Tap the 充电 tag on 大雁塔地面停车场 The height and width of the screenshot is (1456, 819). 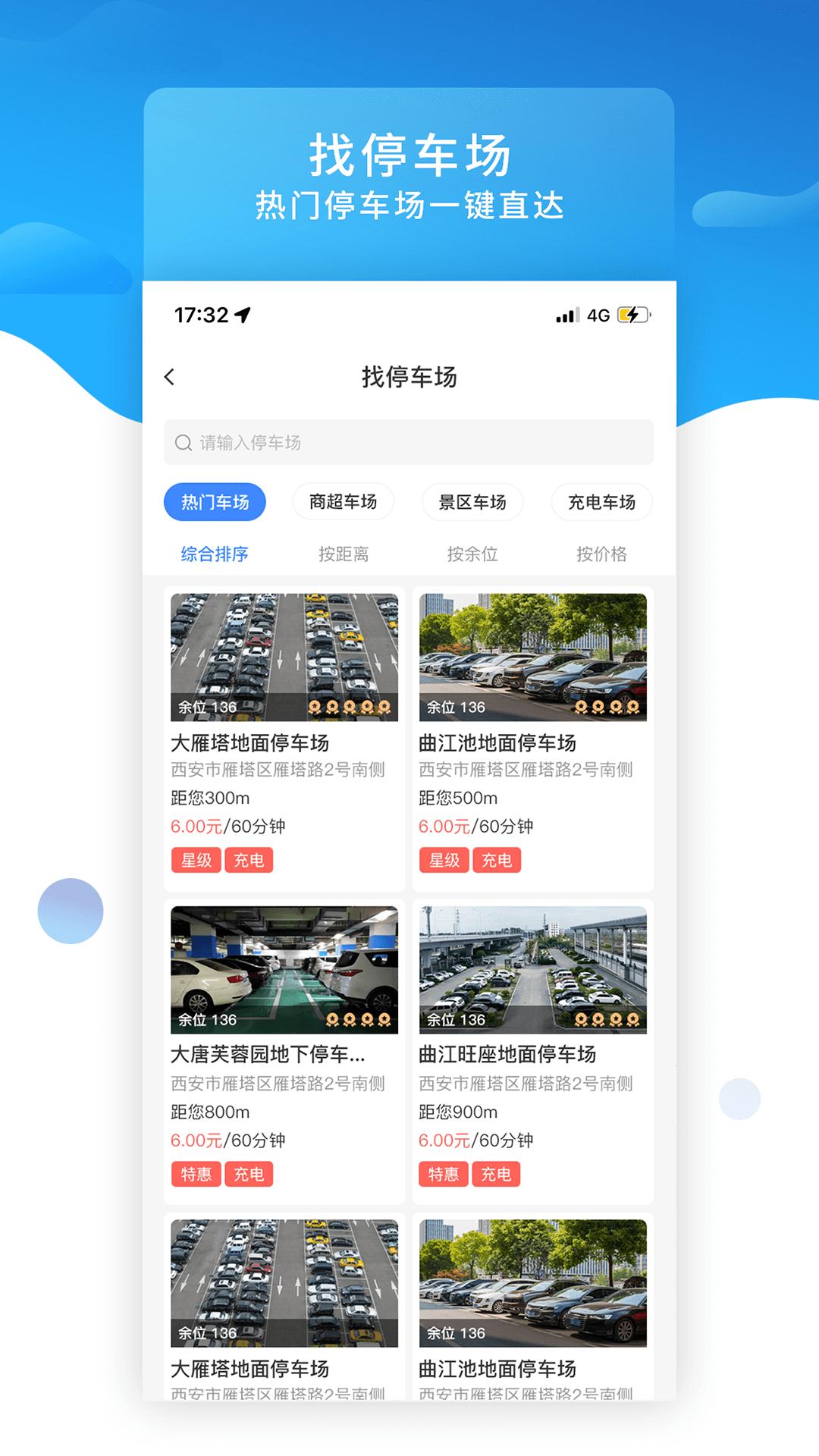(249, 861)
